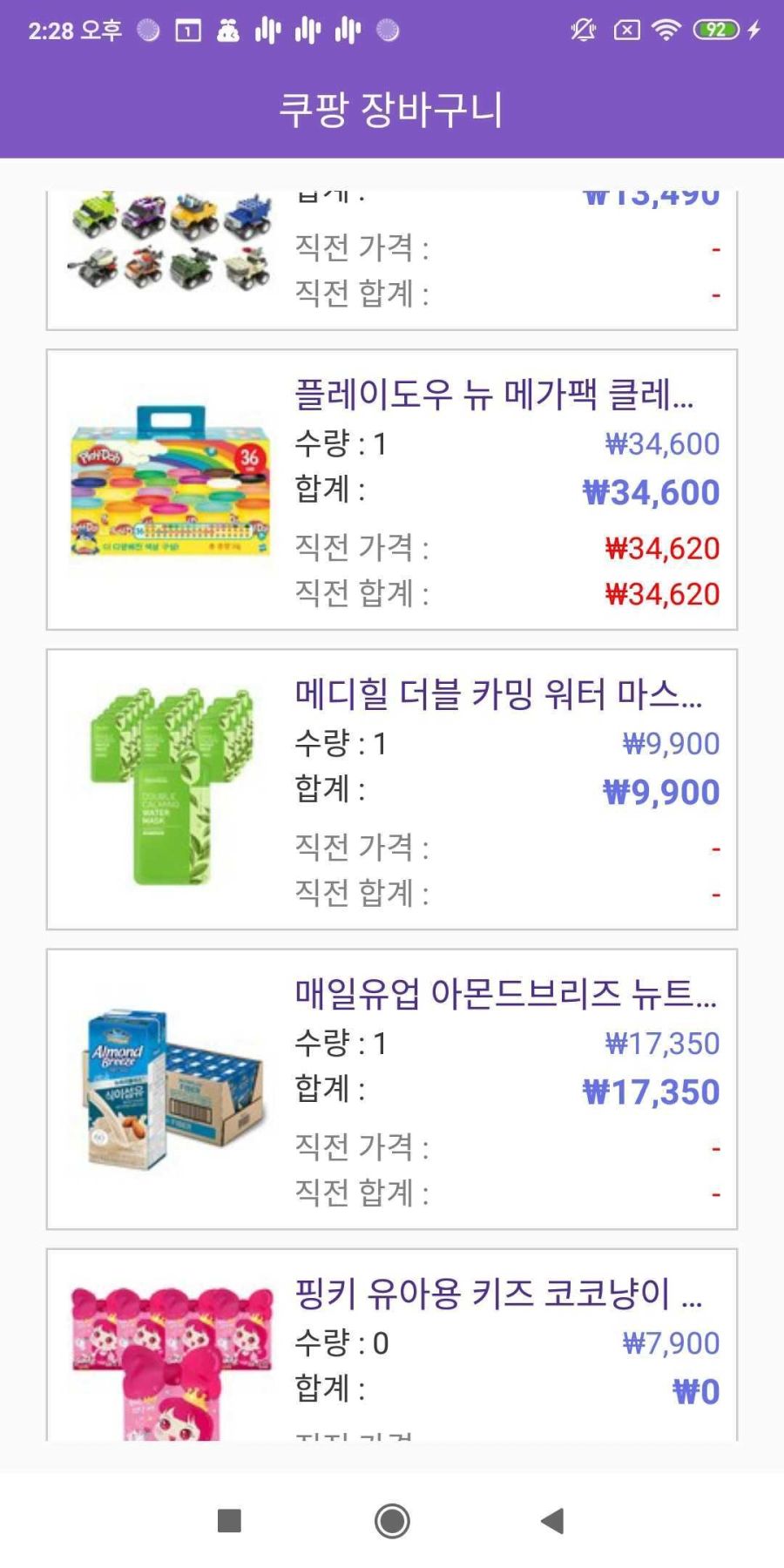Open the 플레이도우 뉴 메가팩 product title link
Viewport: 784px width, 1568px height.
pos(501,396)
